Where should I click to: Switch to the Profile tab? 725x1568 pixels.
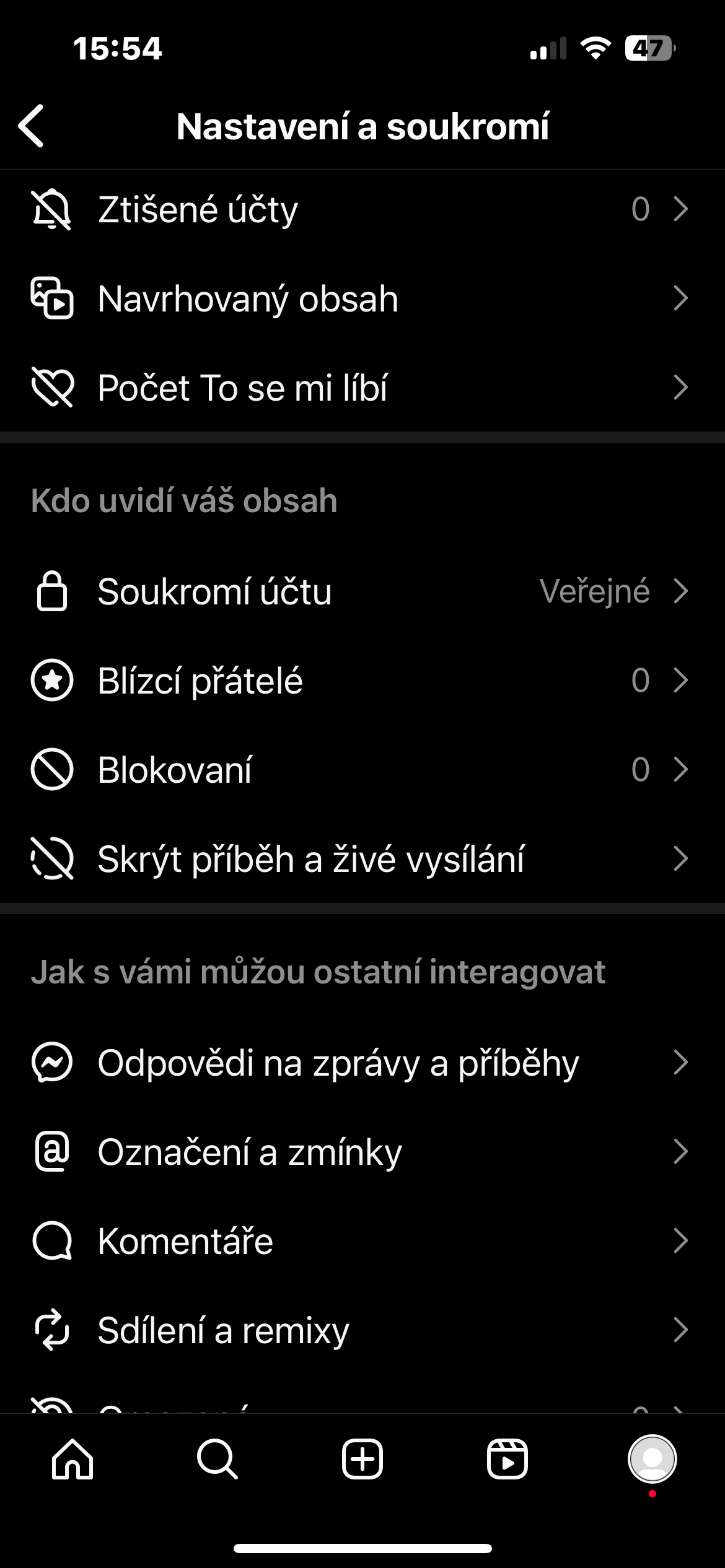coord(652,1459)
